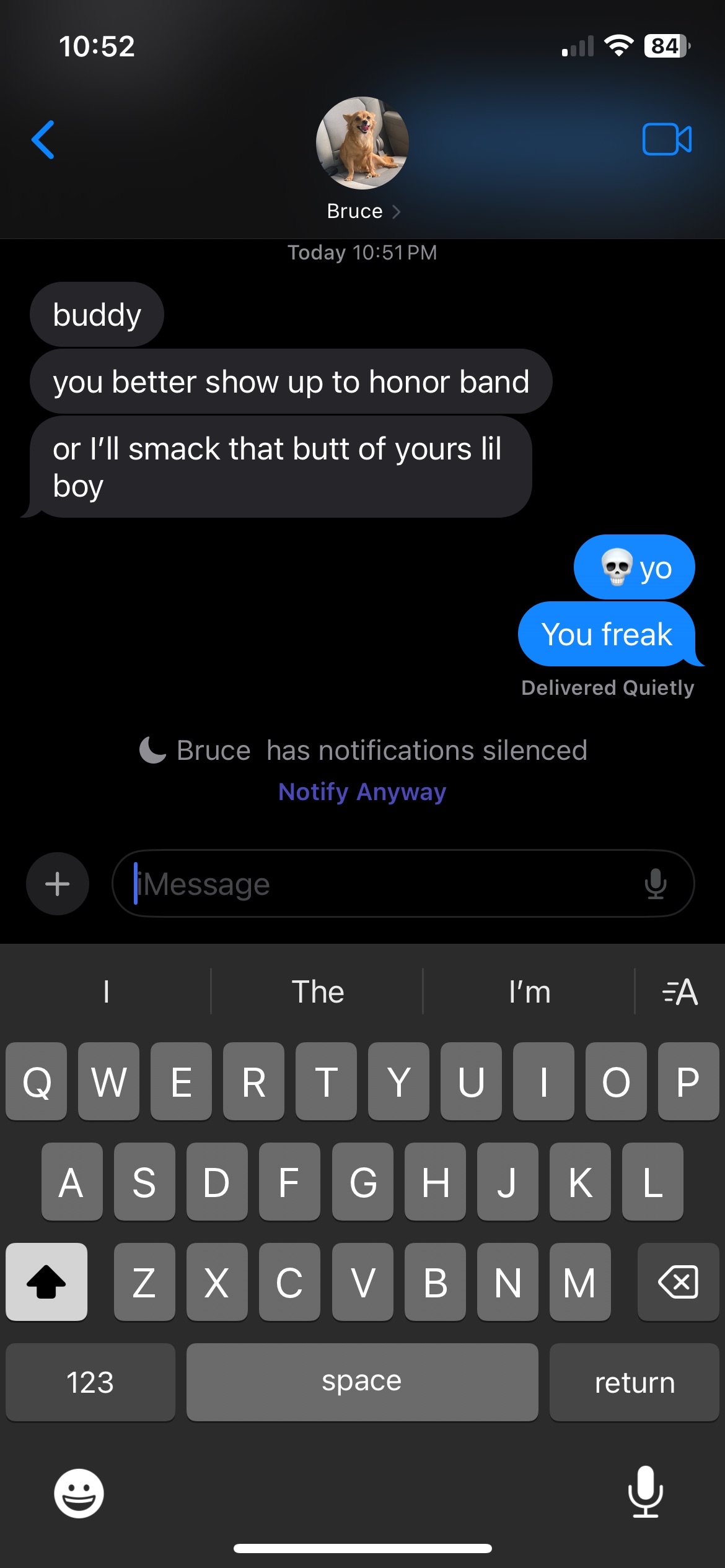
Task: Insert the suggestion "I'm"
Action: click(529, 991)
